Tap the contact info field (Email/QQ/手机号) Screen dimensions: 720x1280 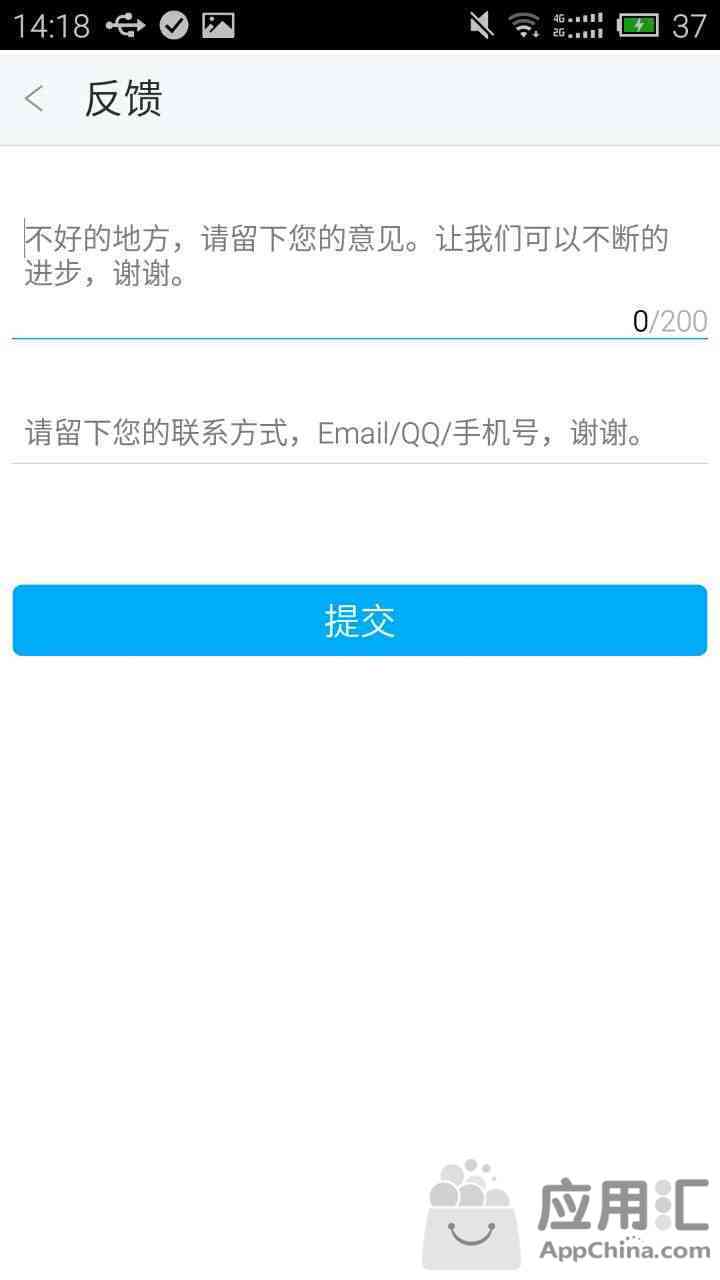(x=360, y=434)
